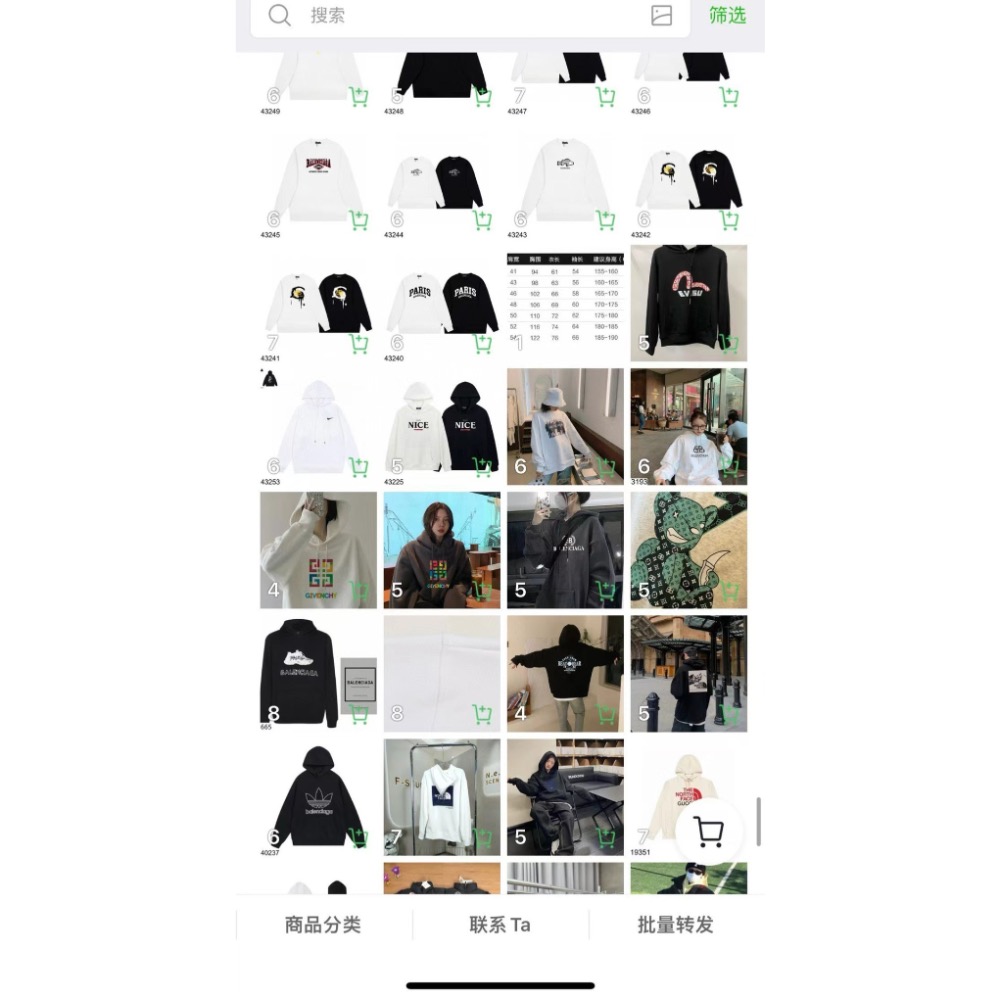Open black Adidas trefoil hoodie 40237

tap(318, 795)
